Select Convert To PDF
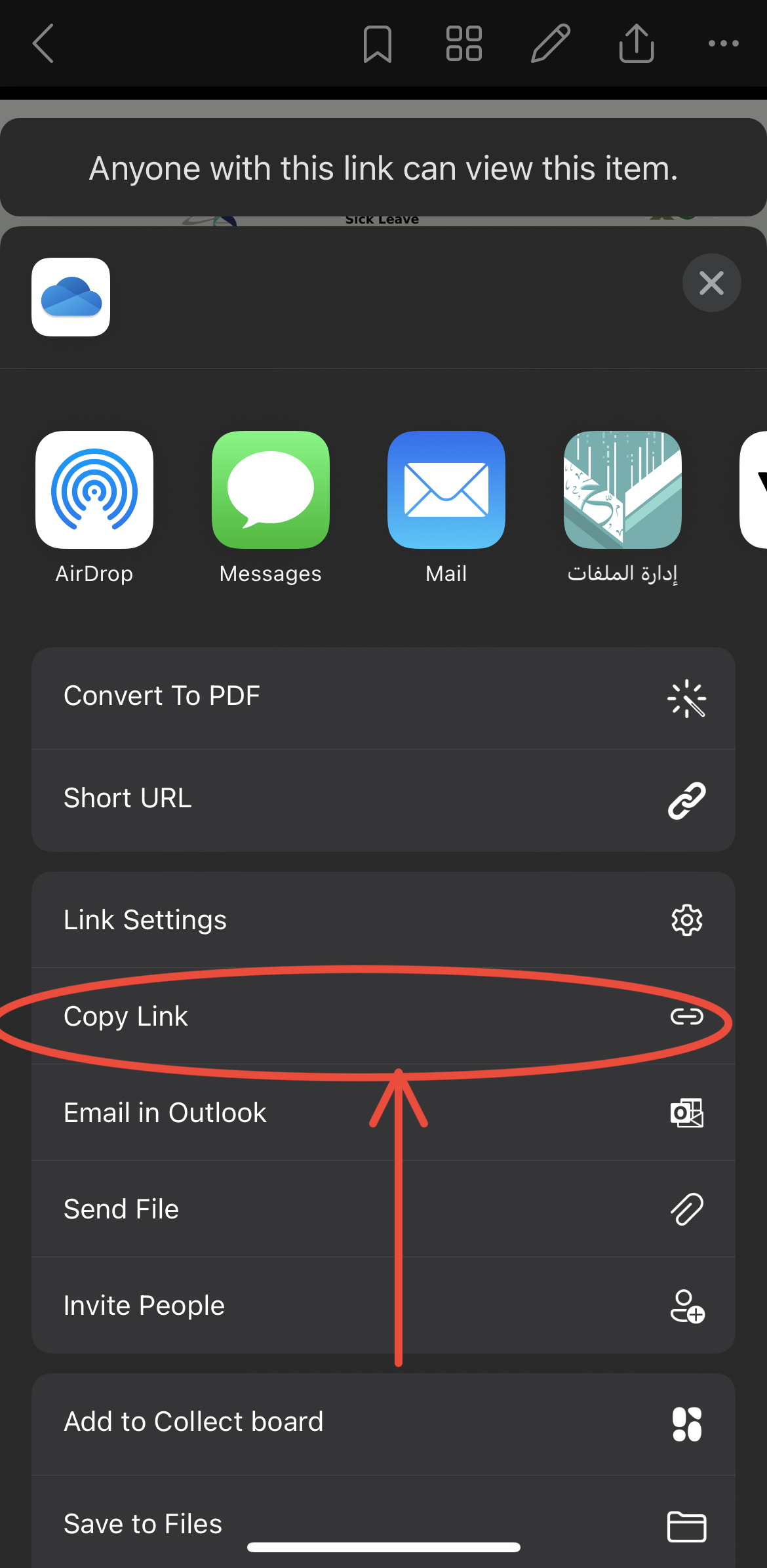The height and width of the screenshot is (1568, 767). point(383,697)
